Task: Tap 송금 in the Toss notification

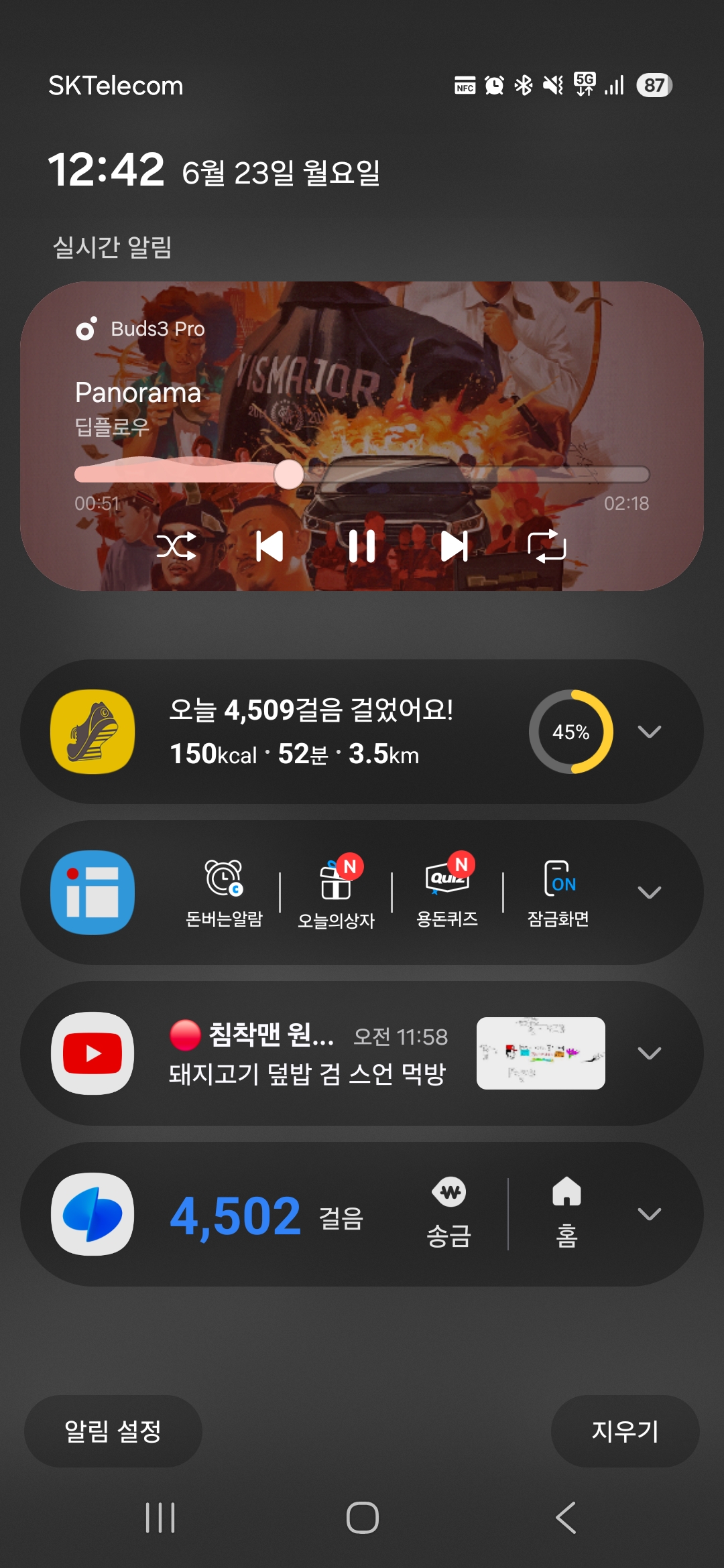Action: pyautogui.click(x=449, y=1213)
